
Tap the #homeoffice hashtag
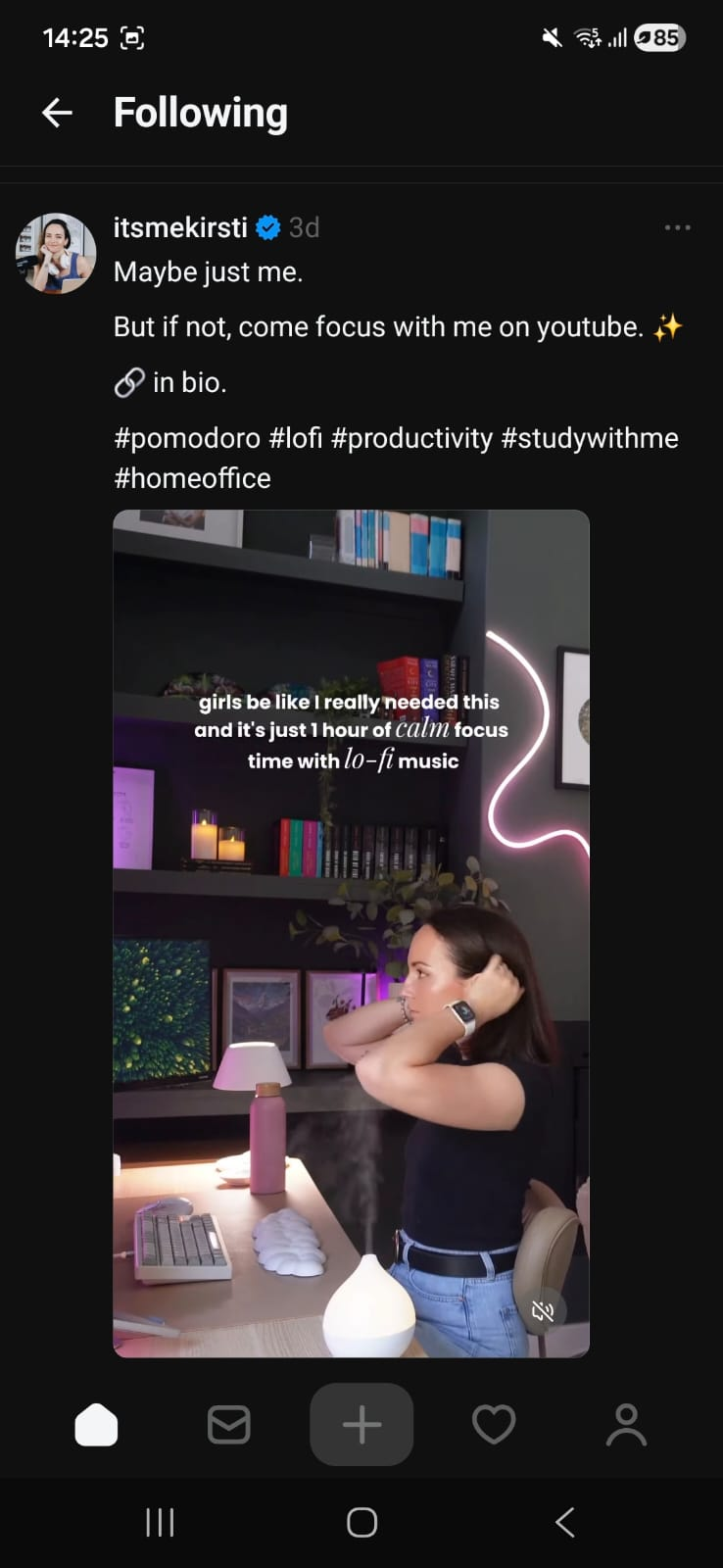click(192, 478)
